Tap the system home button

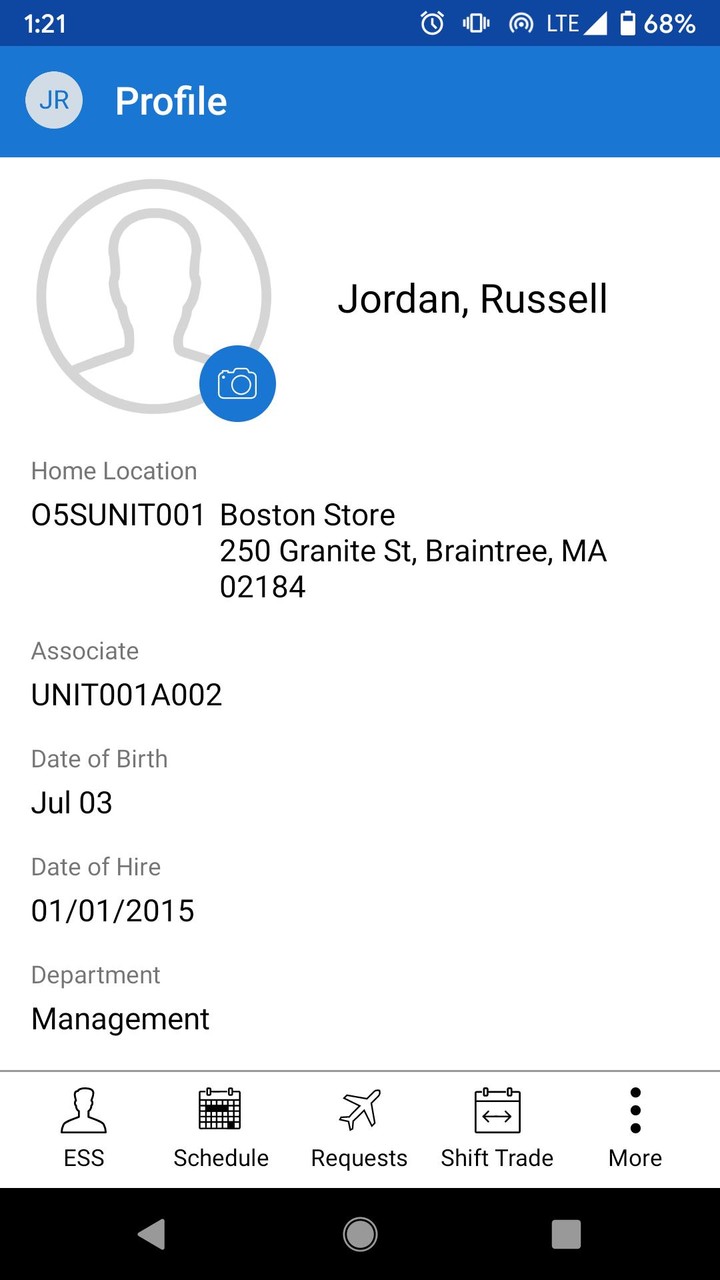tap(360, 1234)
